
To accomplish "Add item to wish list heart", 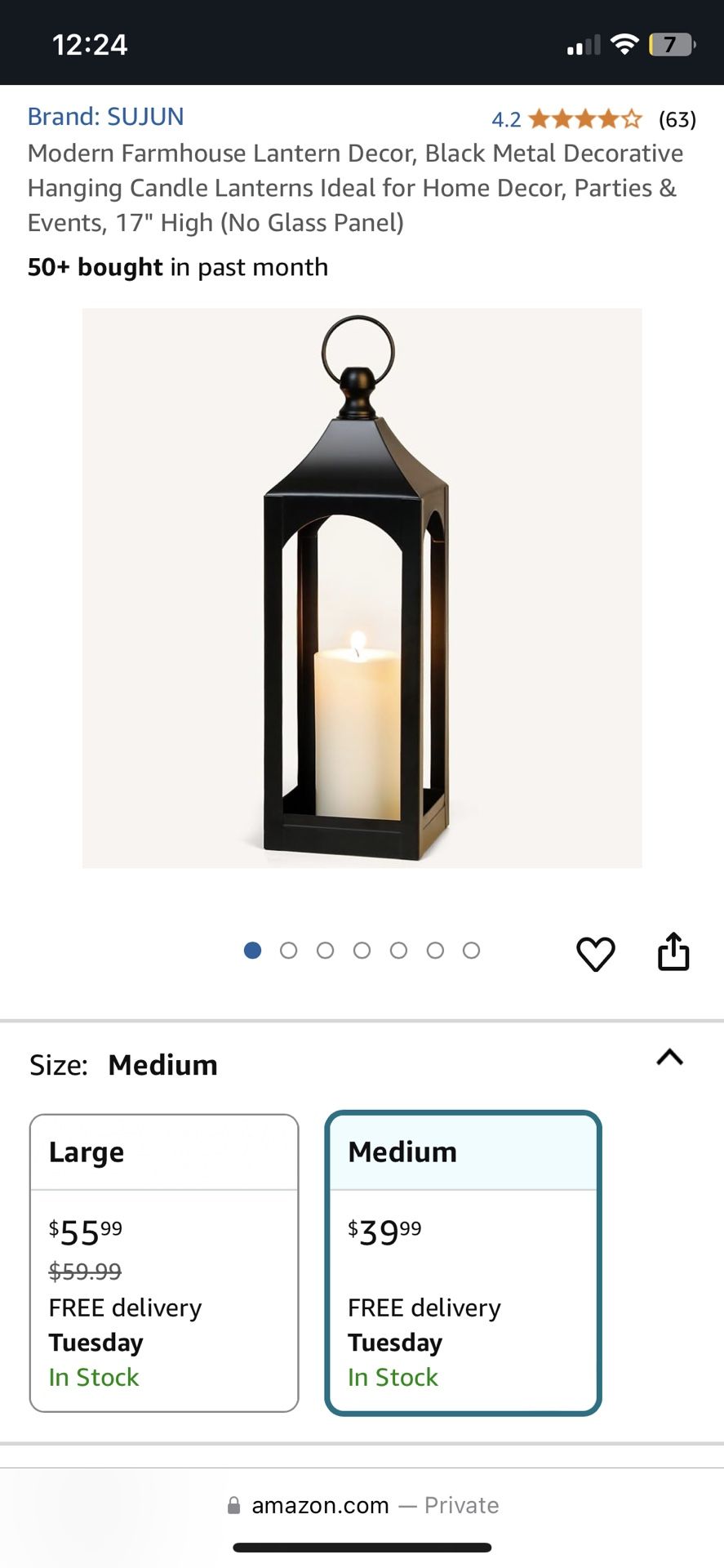I will point(595,953).
